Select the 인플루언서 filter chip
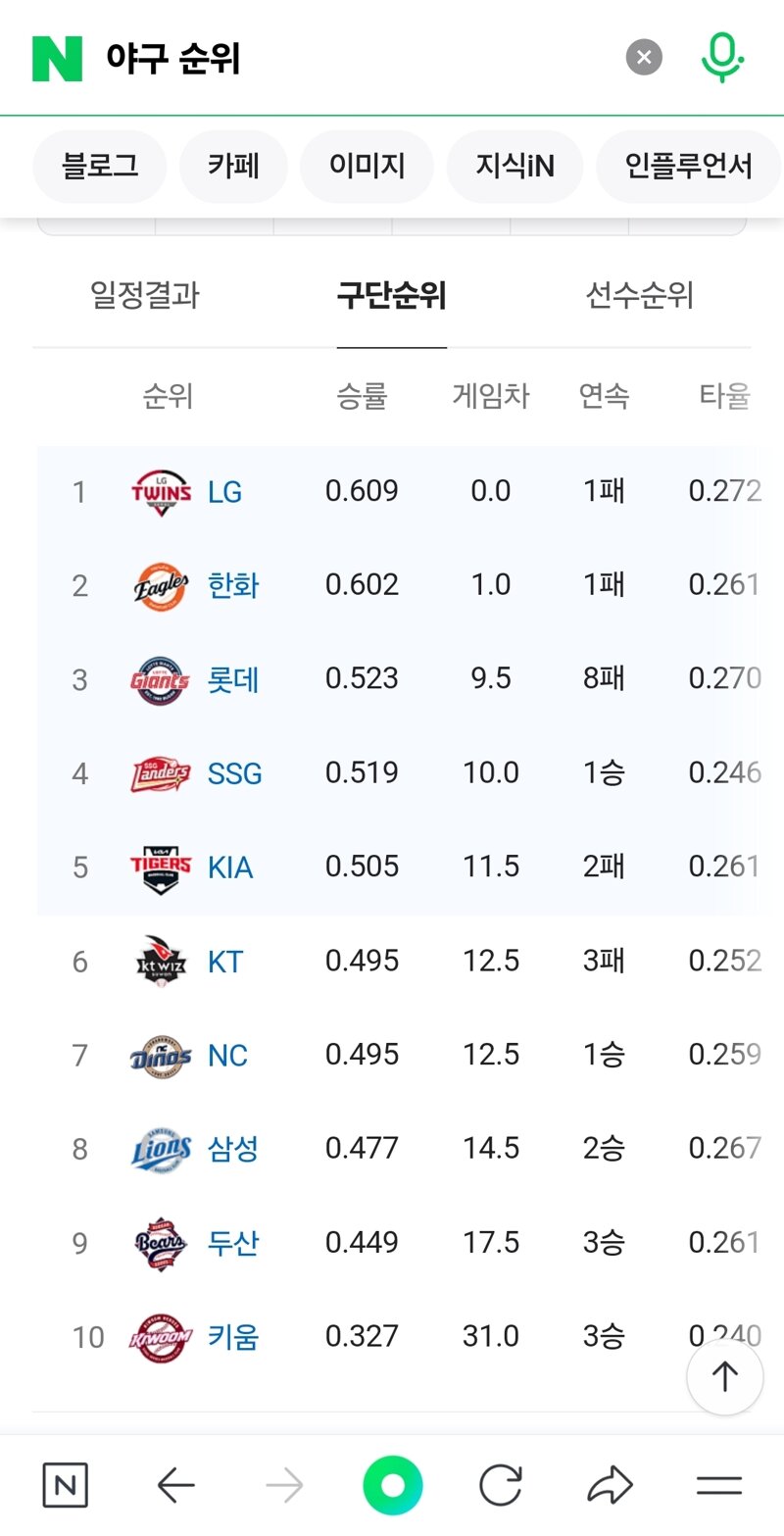 pyautogui.click(x=688, y=166)
